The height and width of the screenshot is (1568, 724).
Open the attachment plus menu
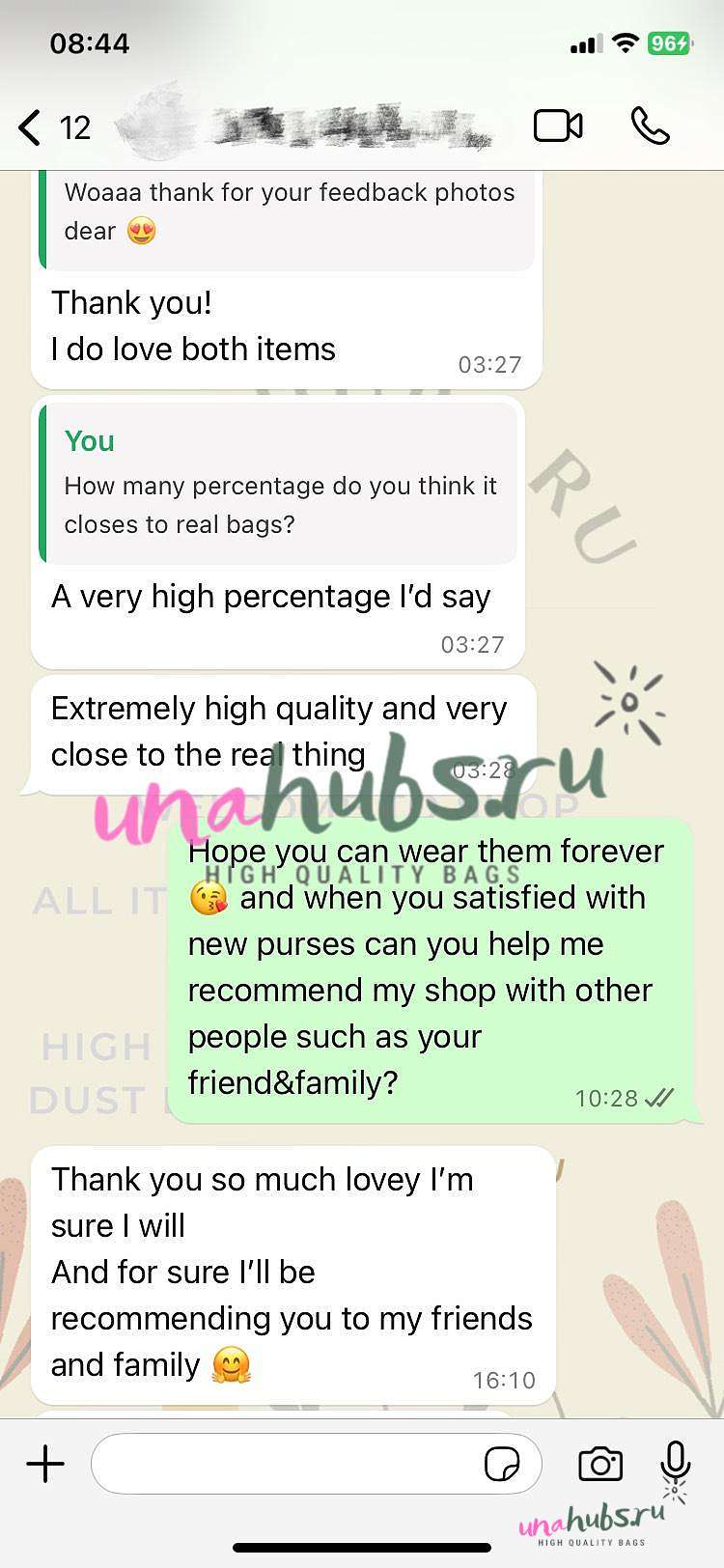[x=45, y=1464]
